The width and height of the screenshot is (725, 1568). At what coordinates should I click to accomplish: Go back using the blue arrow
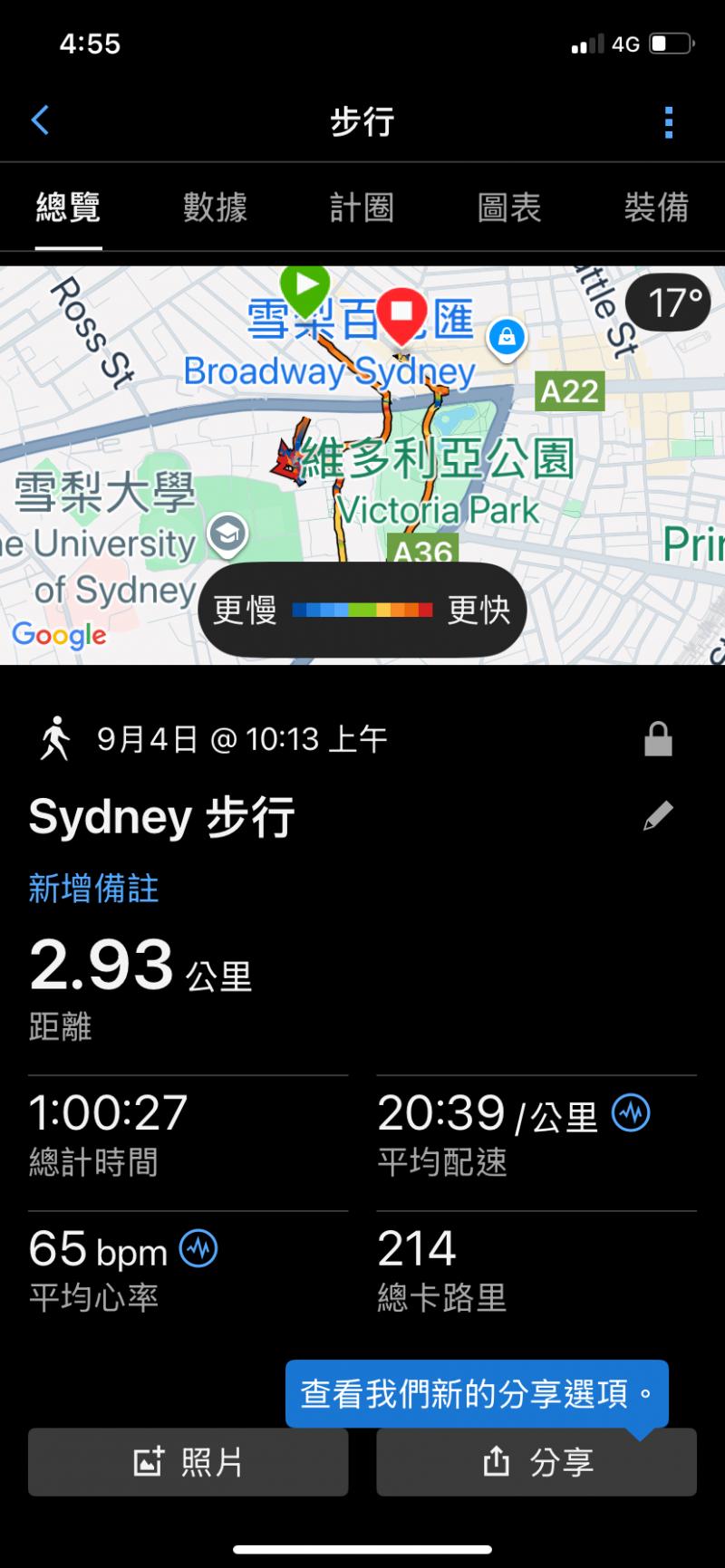pos(40,120)
